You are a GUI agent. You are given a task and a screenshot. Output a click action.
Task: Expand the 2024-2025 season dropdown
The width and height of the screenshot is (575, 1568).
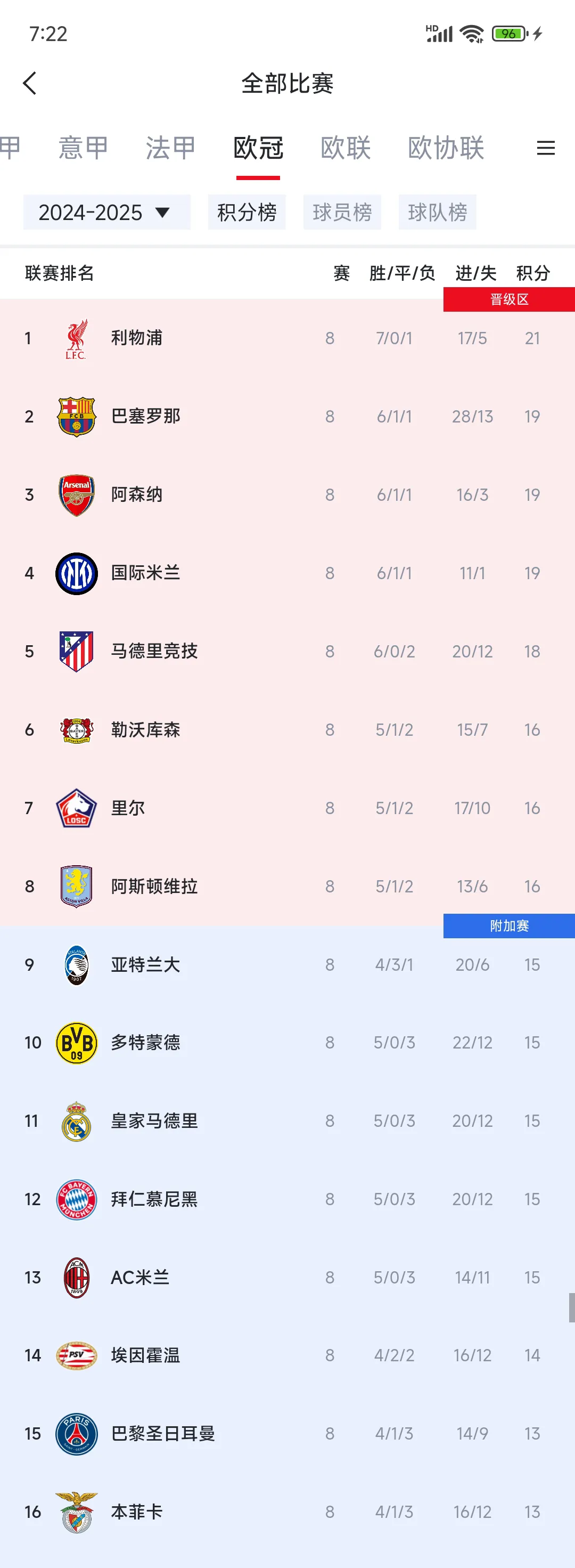[106, 213]
